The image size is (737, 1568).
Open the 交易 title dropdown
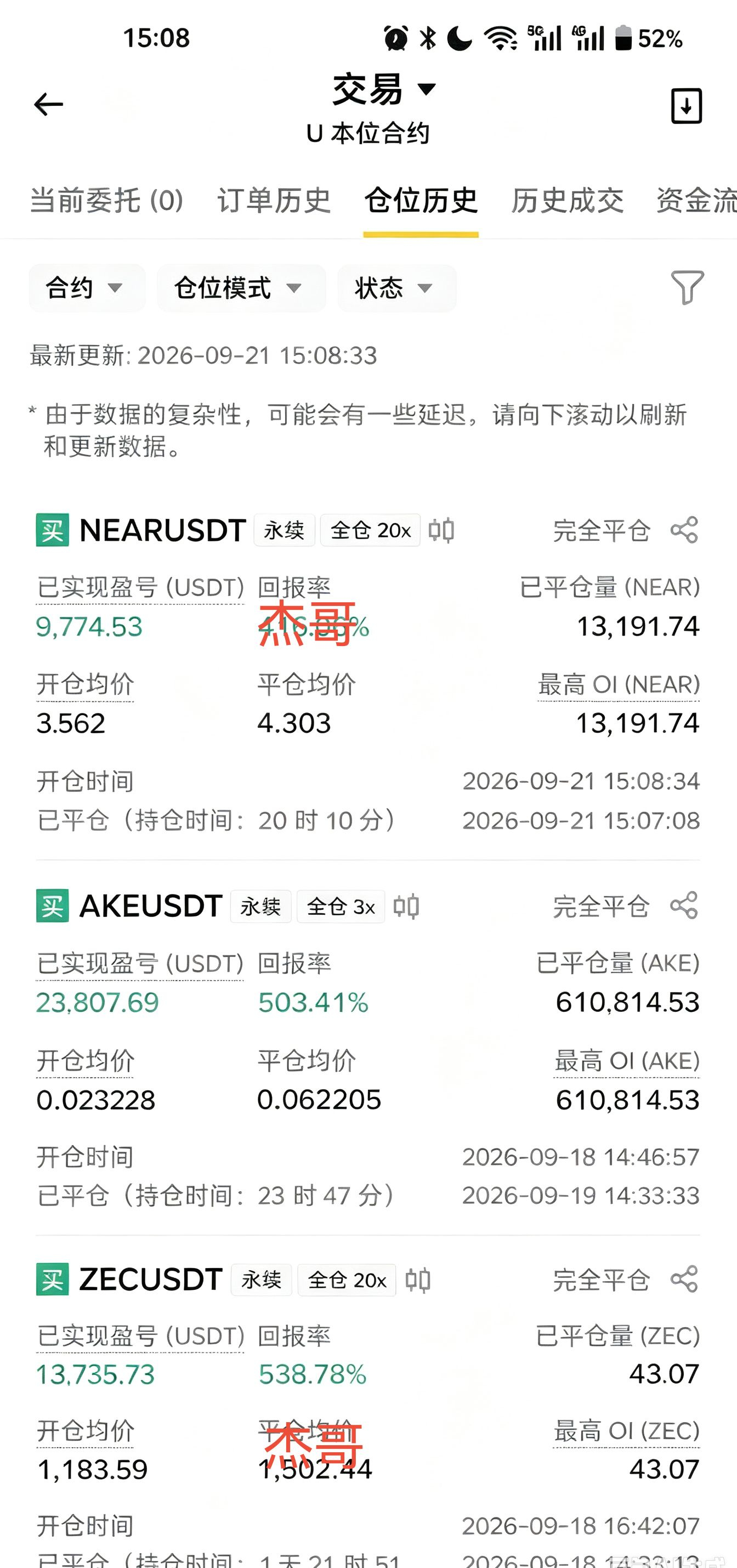tap(384, 89)
